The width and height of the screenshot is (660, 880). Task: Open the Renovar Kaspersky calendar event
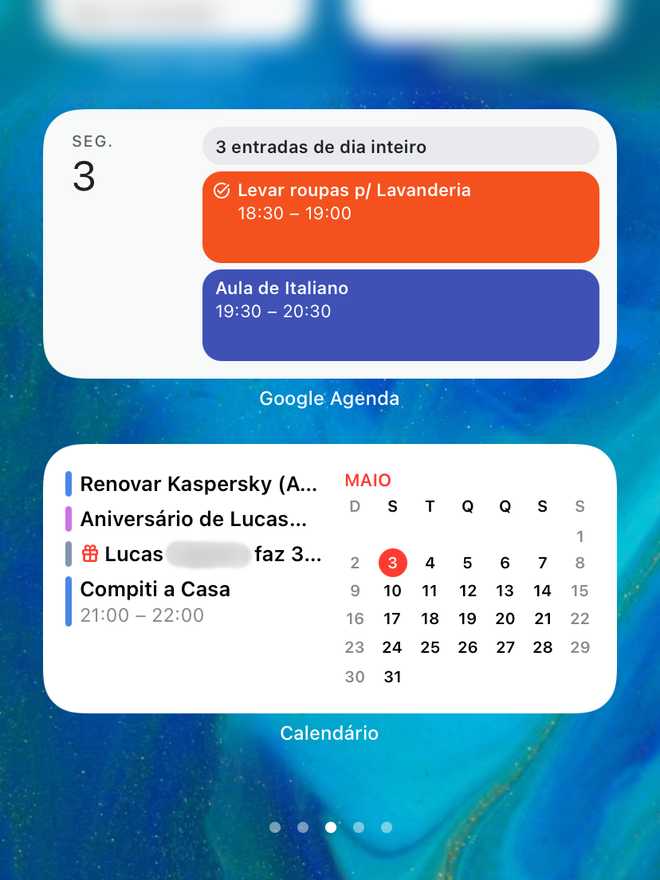195,484
